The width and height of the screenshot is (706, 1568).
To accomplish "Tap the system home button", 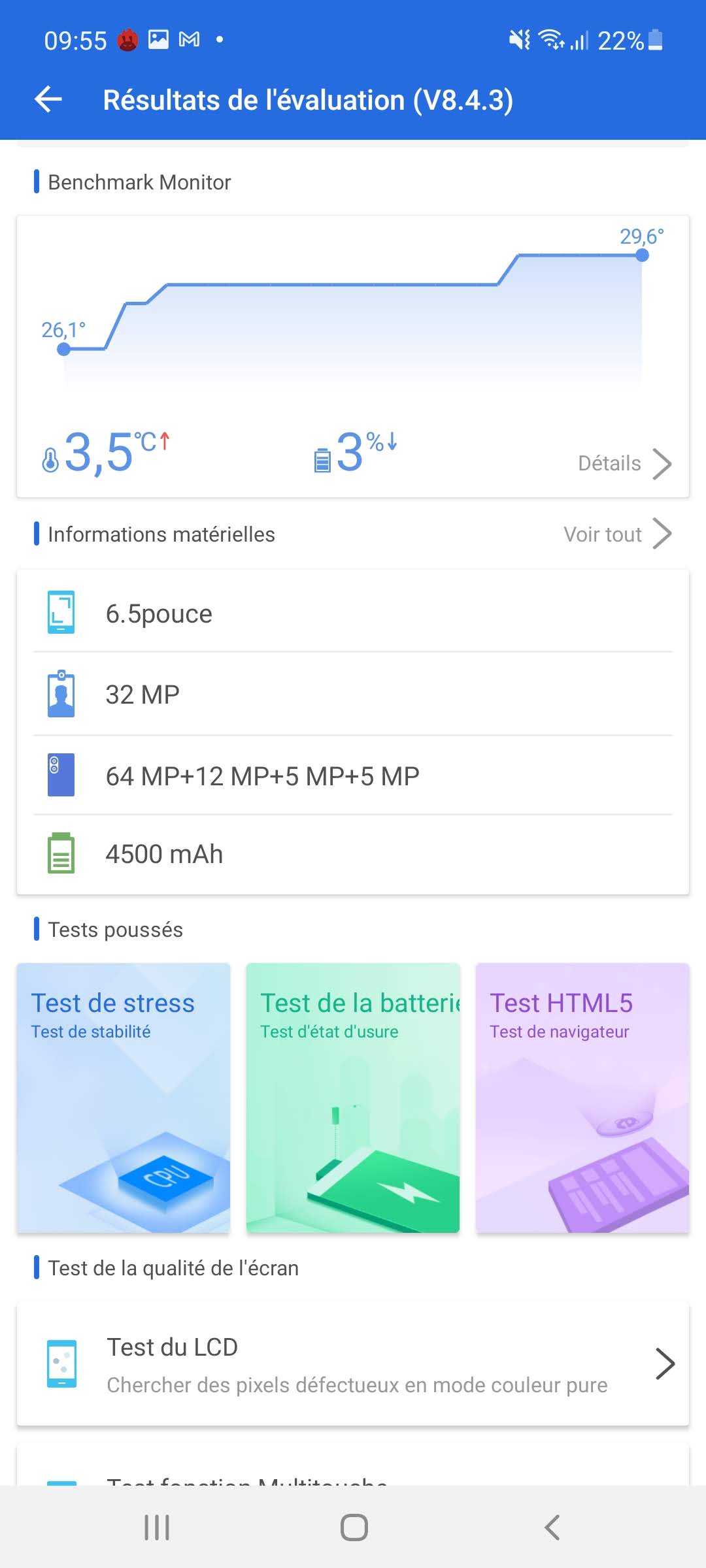I will pos(354,1527).
